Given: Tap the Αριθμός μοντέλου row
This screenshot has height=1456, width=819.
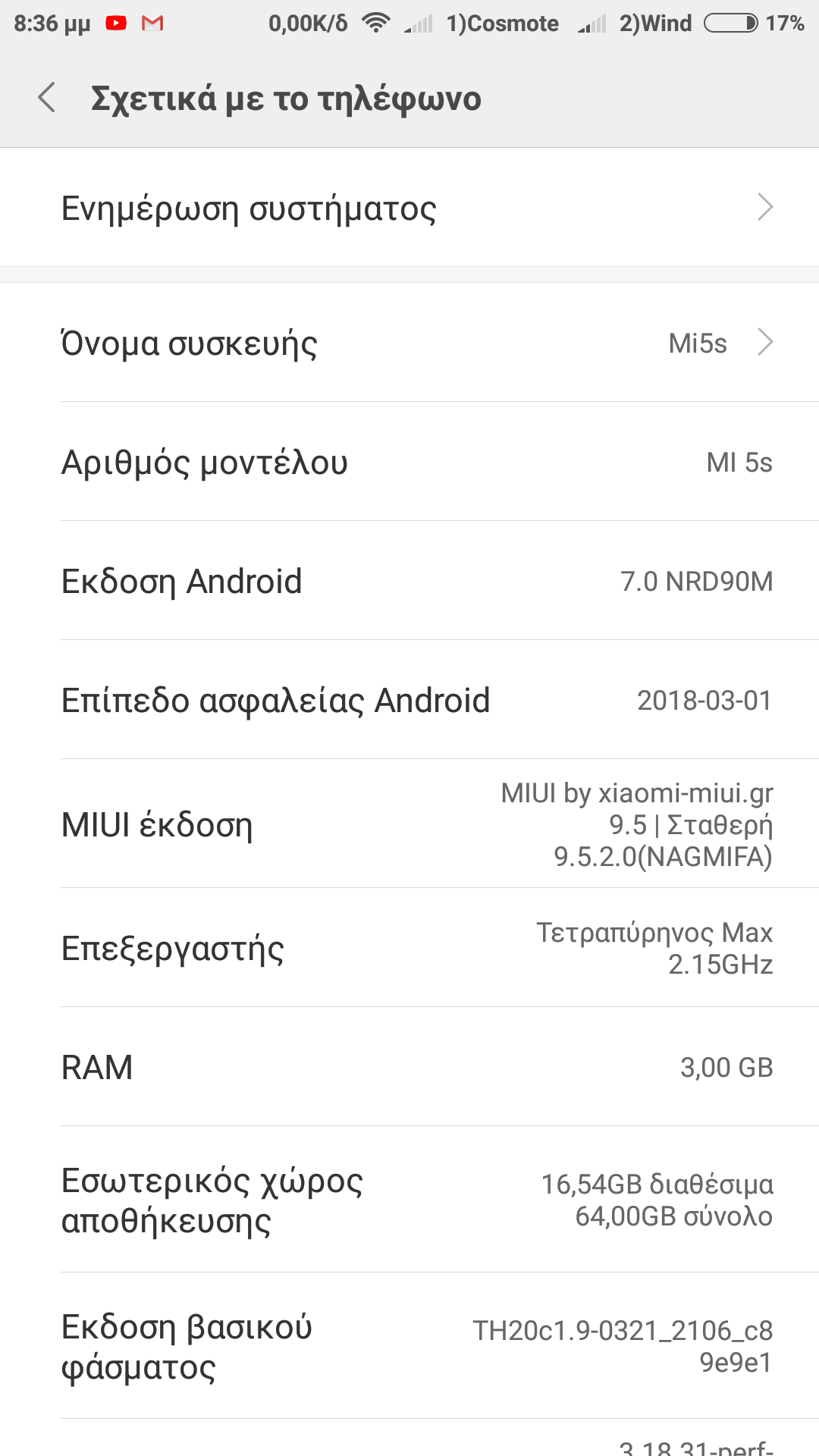Looking at the screenshot, I should coord(409,462).
